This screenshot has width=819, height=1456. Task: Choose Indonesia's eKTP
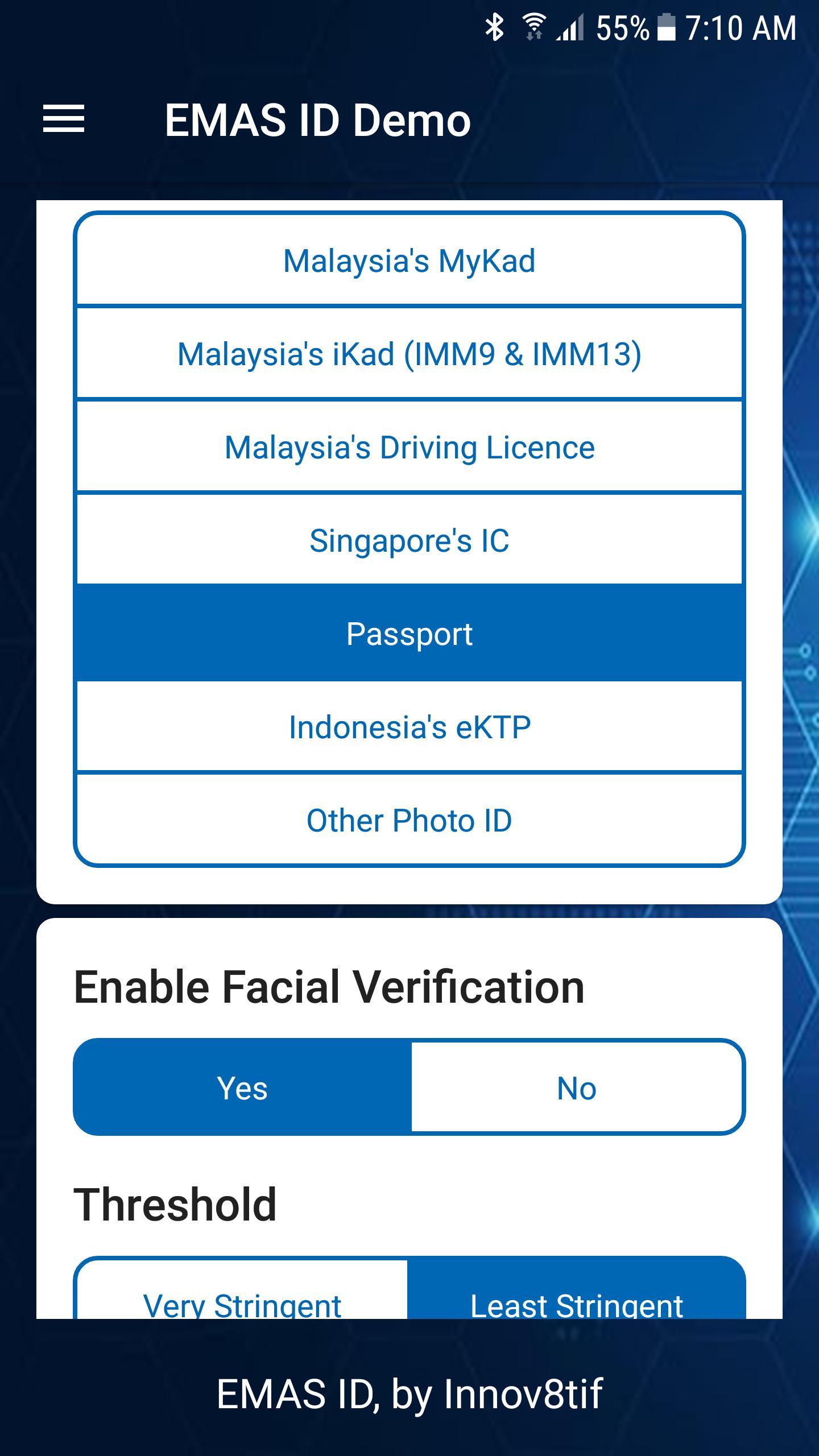coord(409,727)
